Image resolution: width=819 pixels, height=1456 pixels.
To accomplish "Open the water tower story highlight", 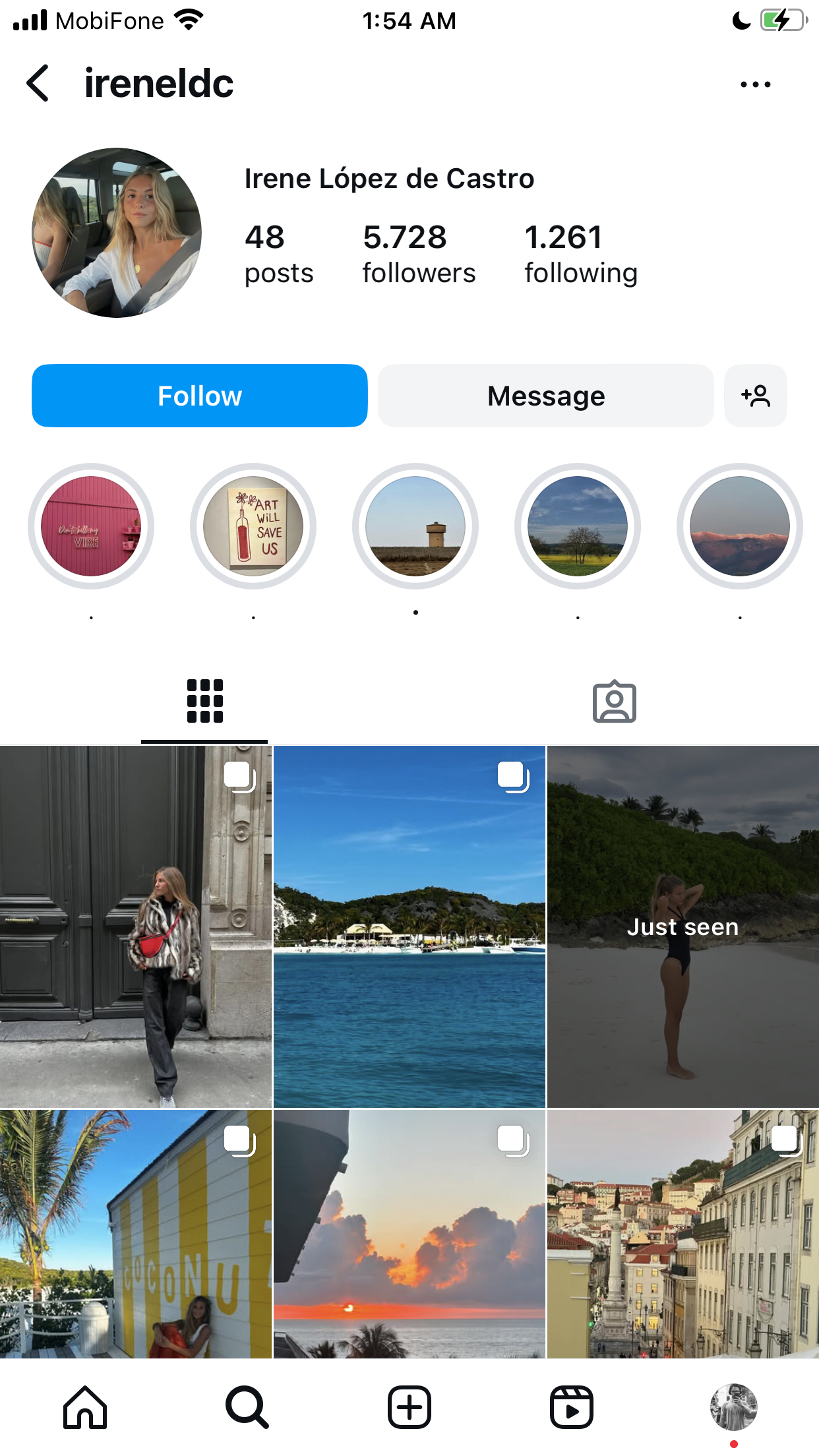I will pyautogui.click(x=415, y=526).
